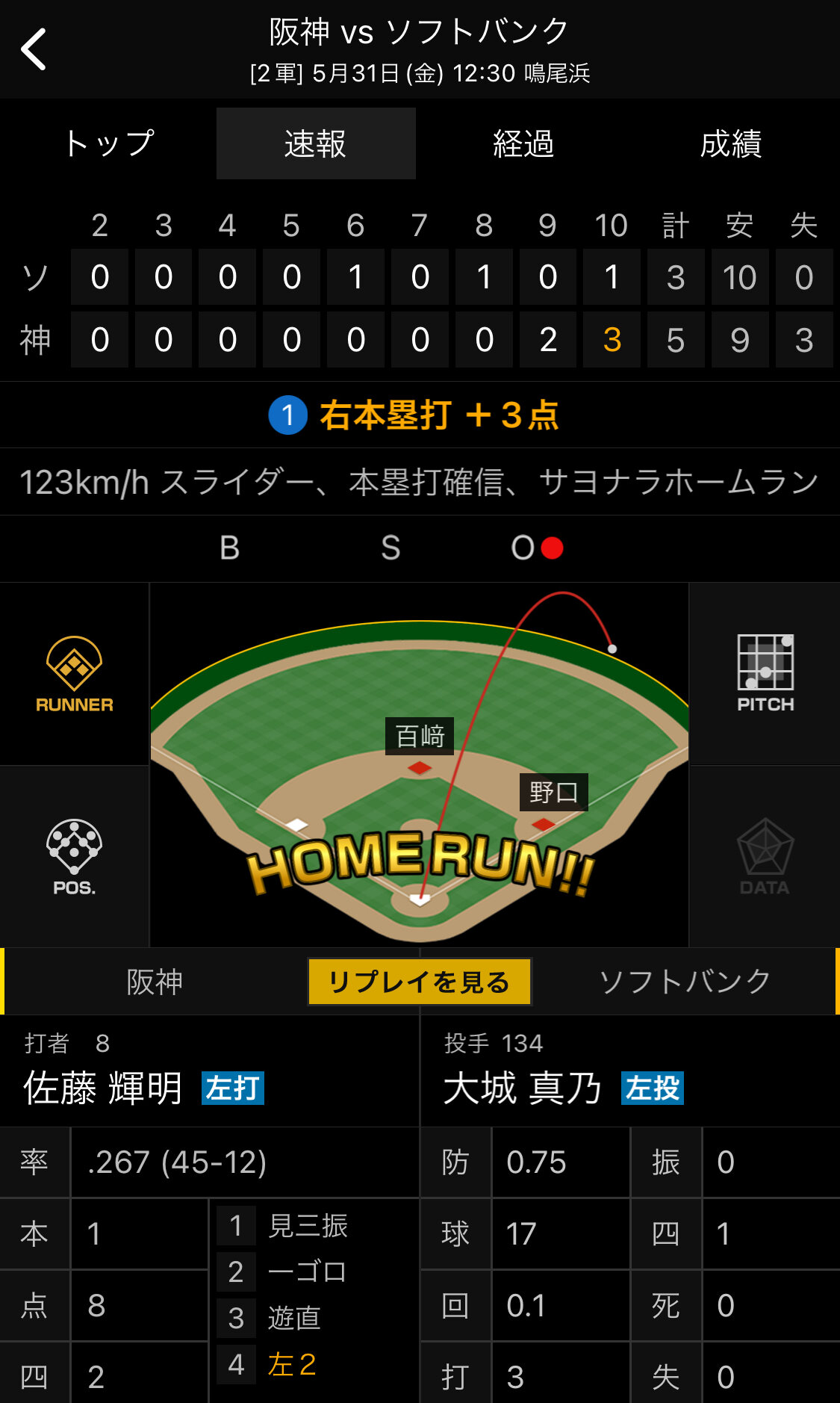
Task: Go back using the top-left arrow
Action: (34, 49)
